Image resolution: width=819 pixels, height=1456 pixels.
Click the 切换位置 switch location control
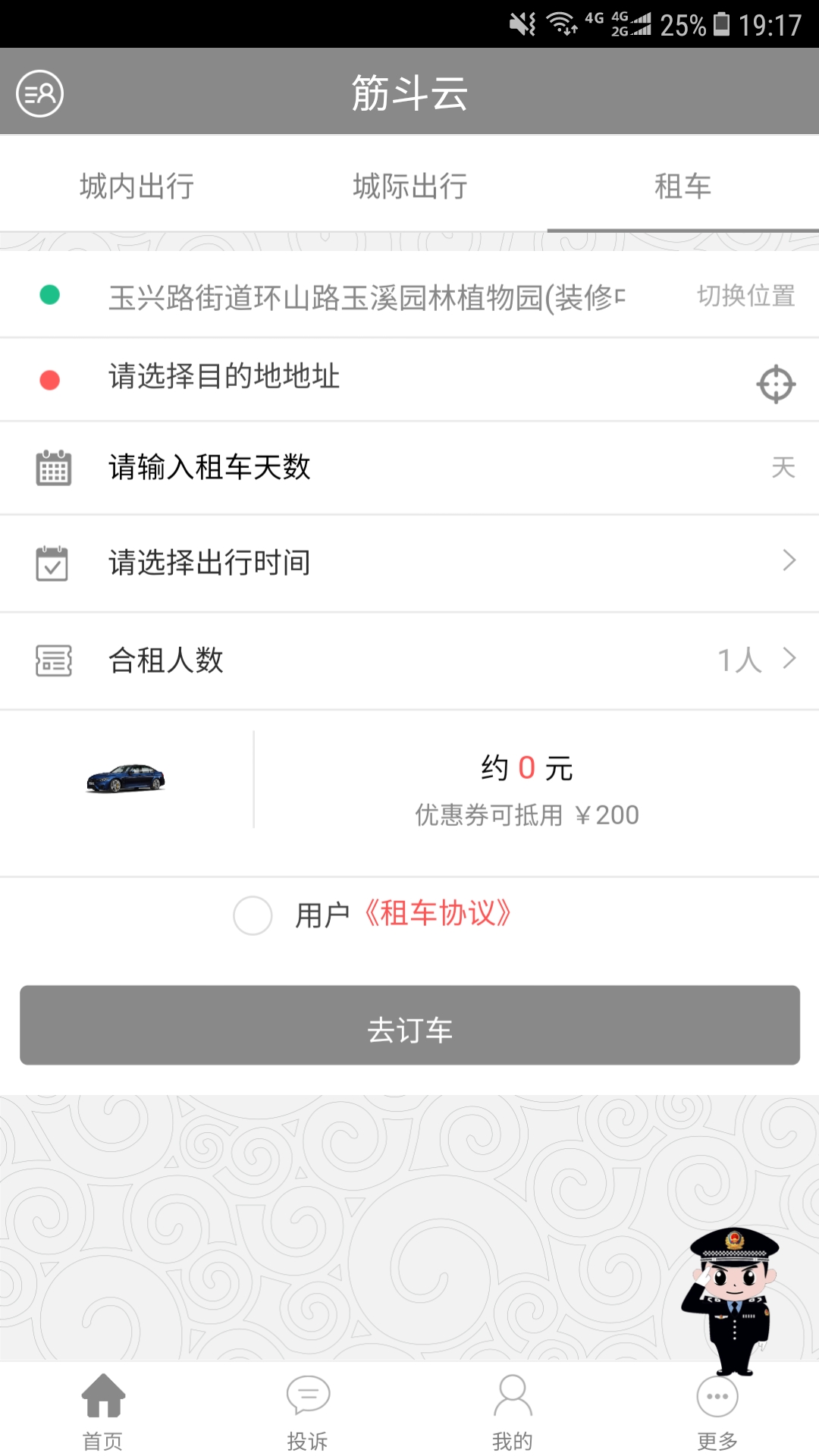(x=746, y=294)
